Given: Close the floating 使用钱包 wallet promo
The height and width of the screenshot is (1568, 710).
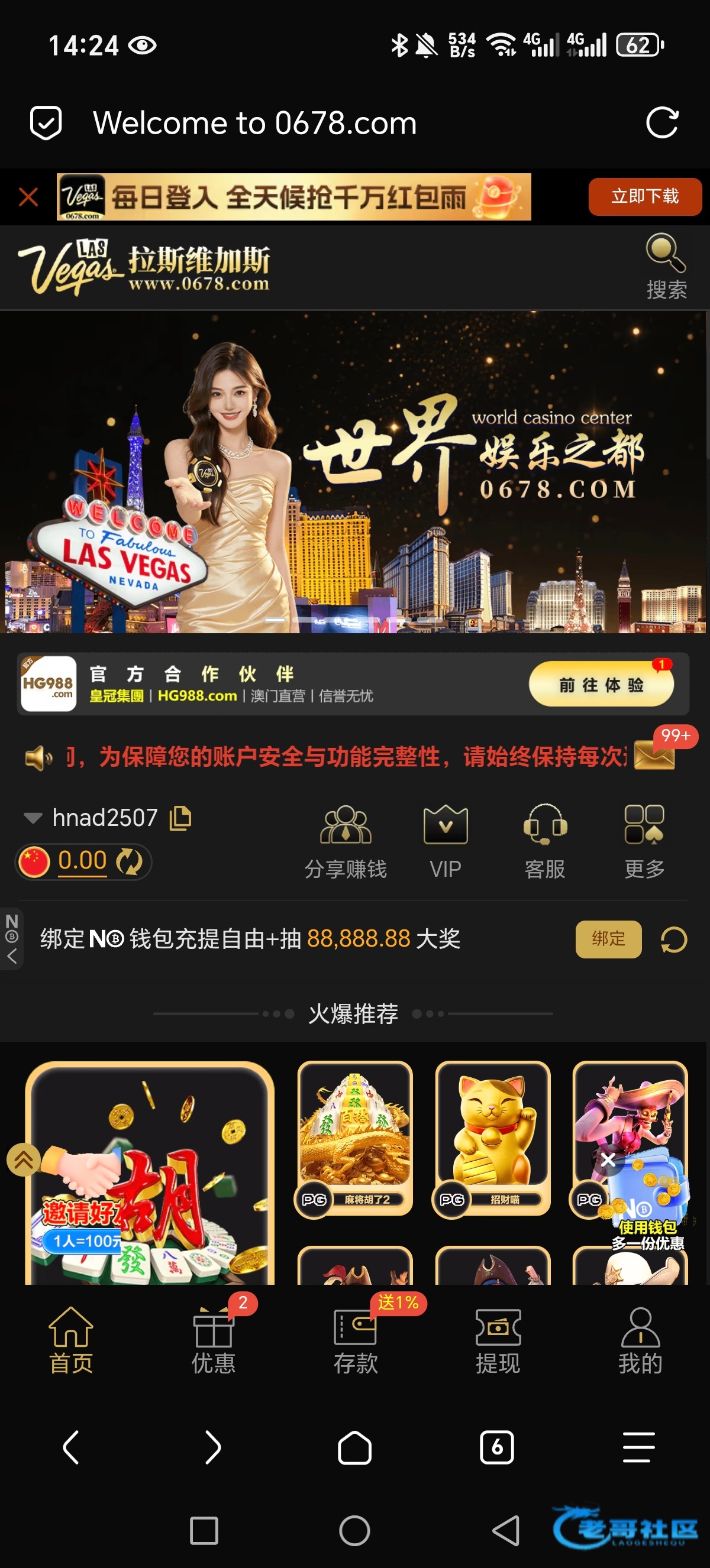Looking at the screenshot, I should click(607, 1159).
